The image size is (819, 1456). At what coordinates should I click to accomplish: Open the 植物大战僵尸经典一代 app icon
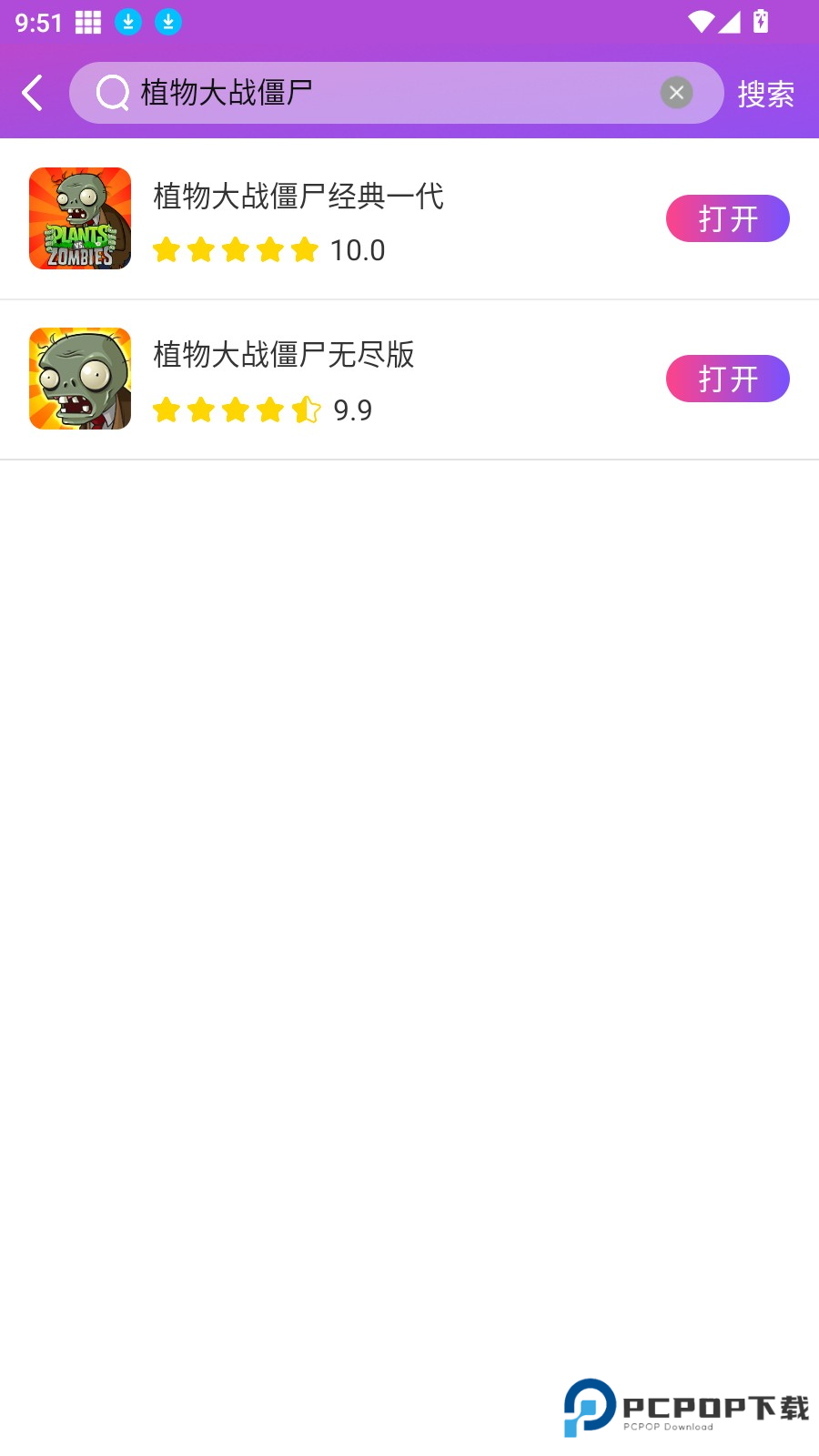point(80,218)
